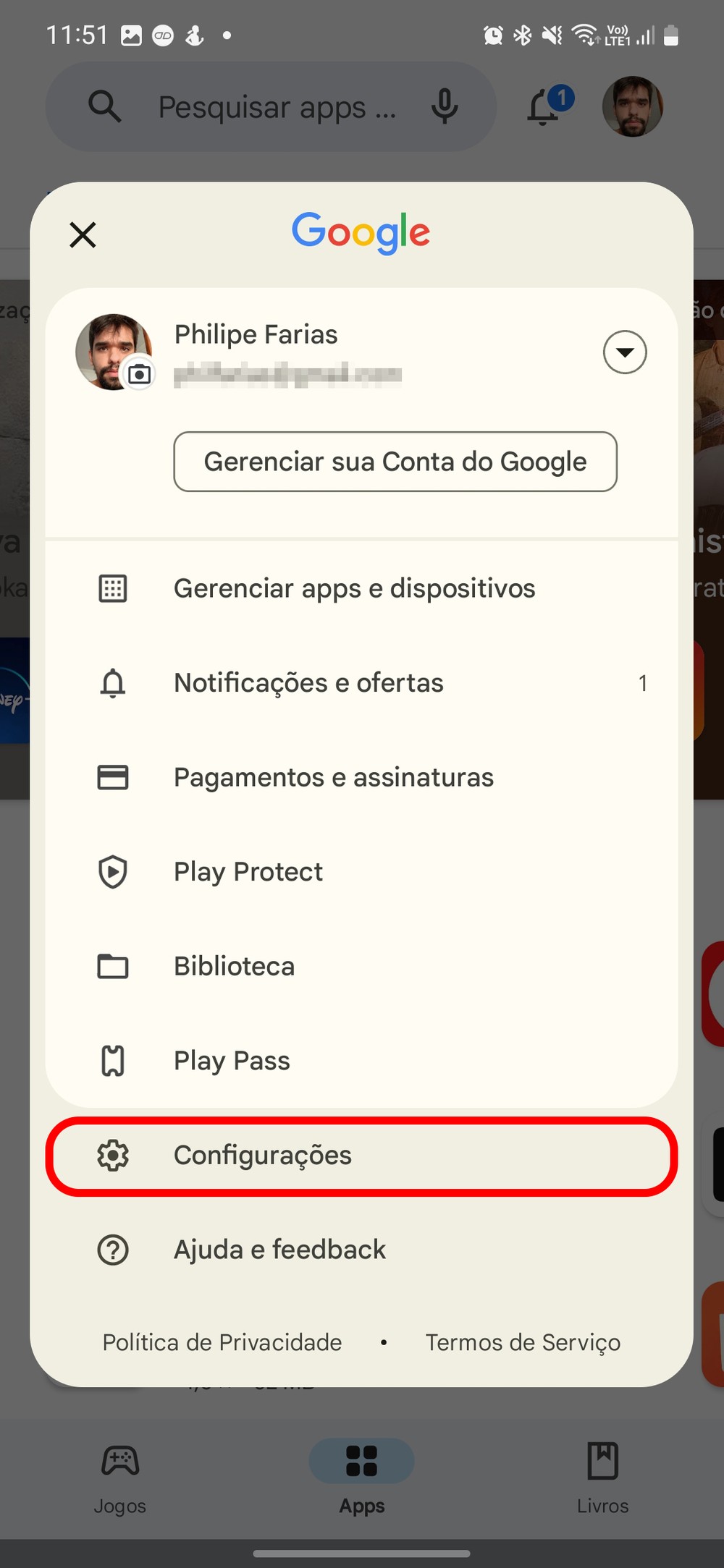This screenshot has height=1568, width=724.
Task: Open Ajuda e feedback
Action: coord(279,1250)
